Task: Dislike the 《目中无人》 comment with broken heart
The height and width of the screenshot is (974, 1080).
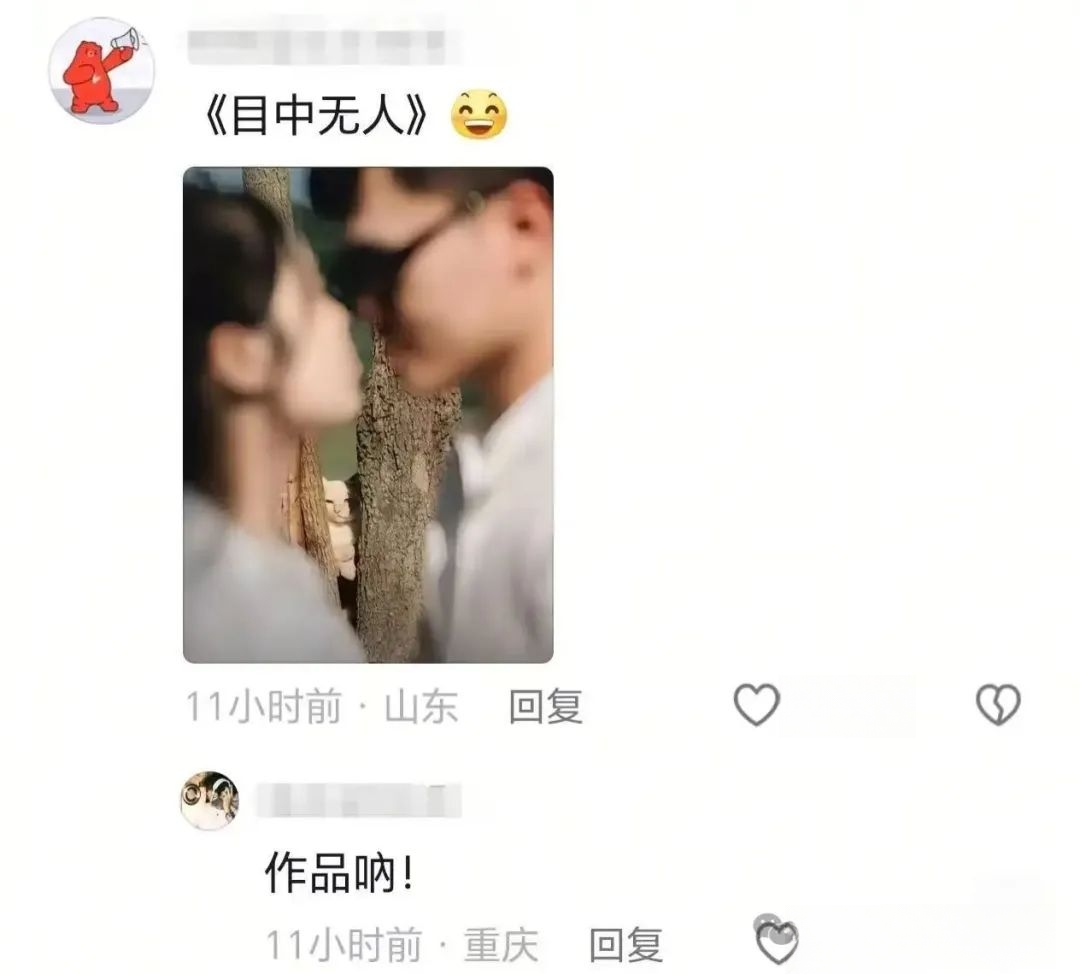Action: (997, 705)
